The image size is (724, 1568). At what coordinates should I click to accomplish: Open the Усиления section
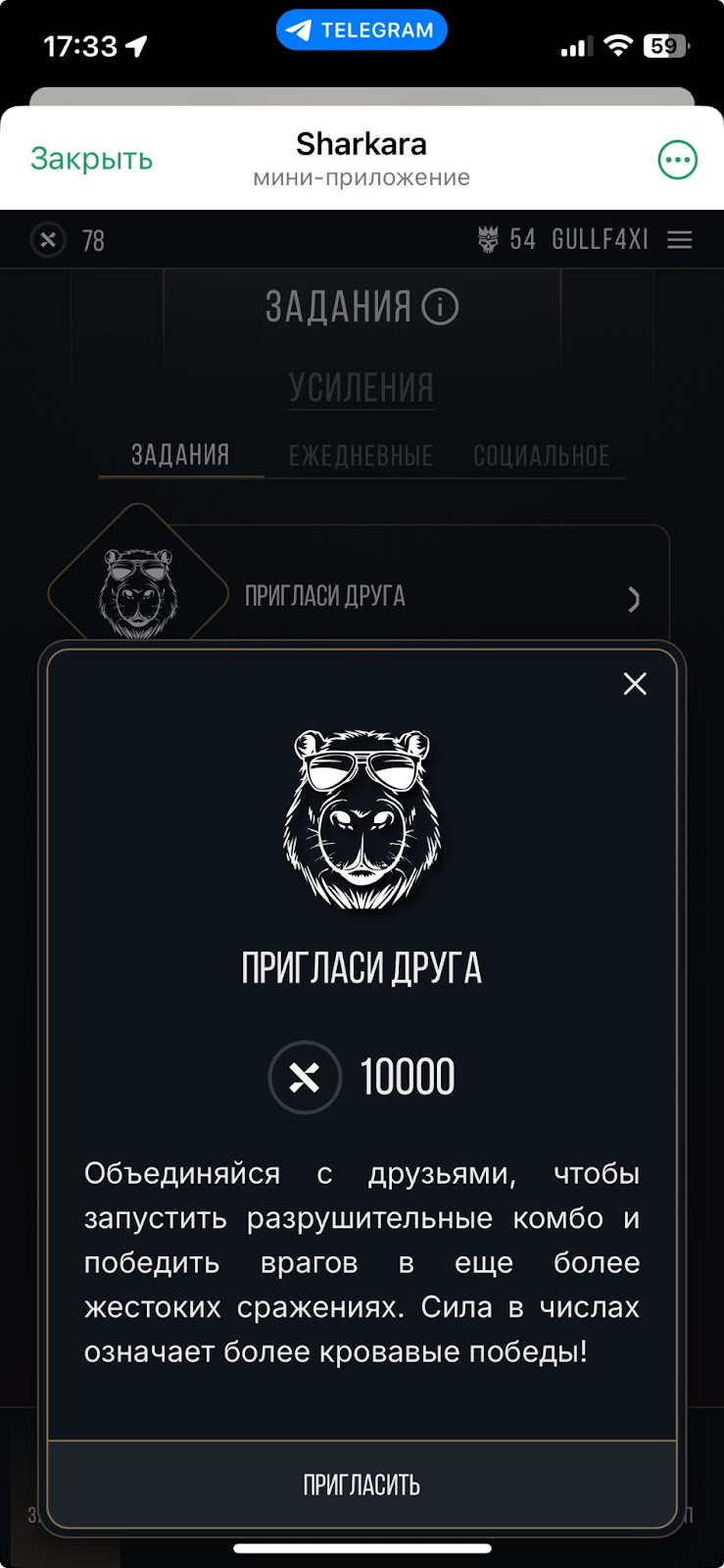pos(362,388)
